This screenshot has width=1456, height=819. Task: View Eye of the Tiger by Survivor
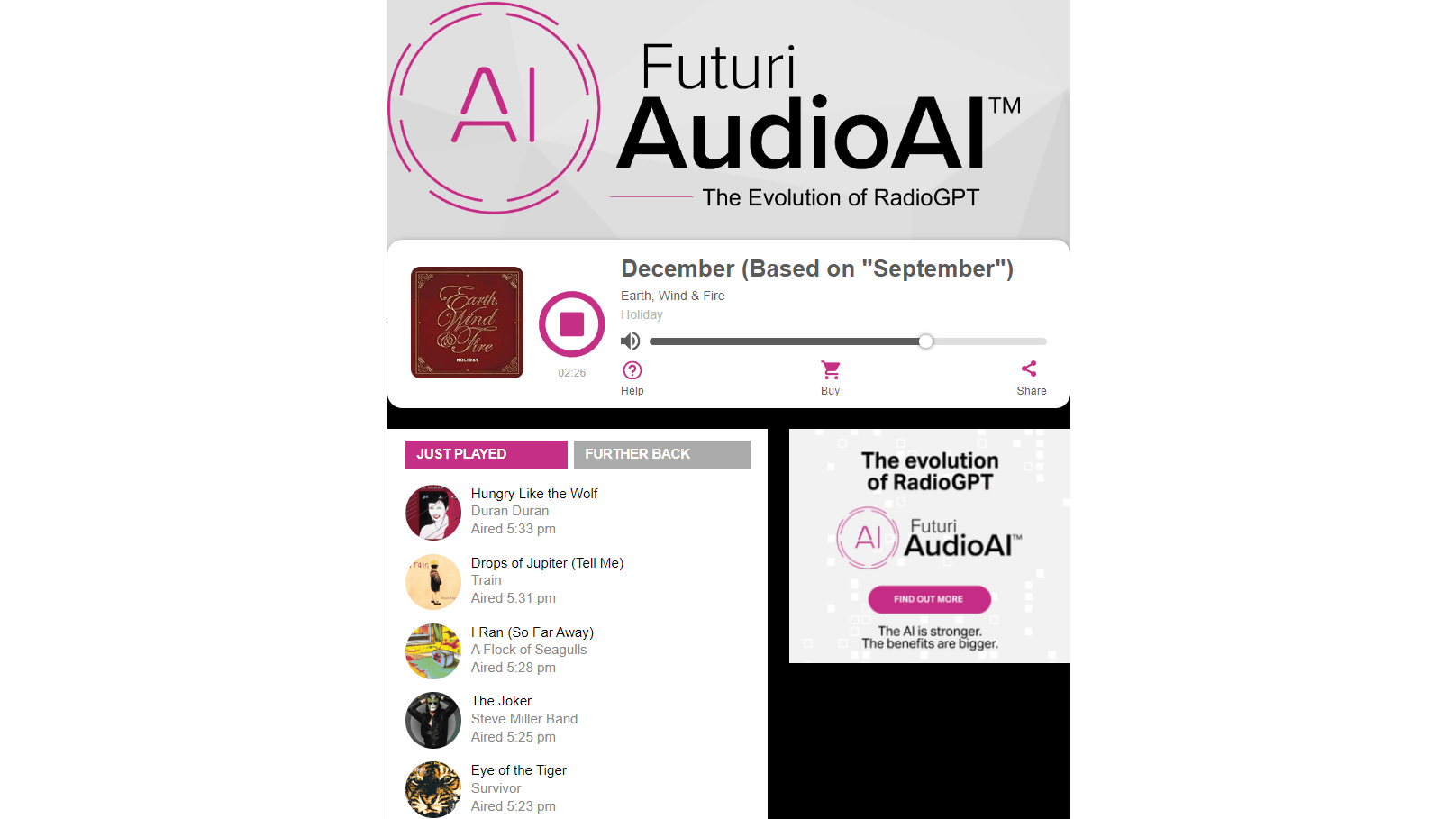[x=518, y=770]
